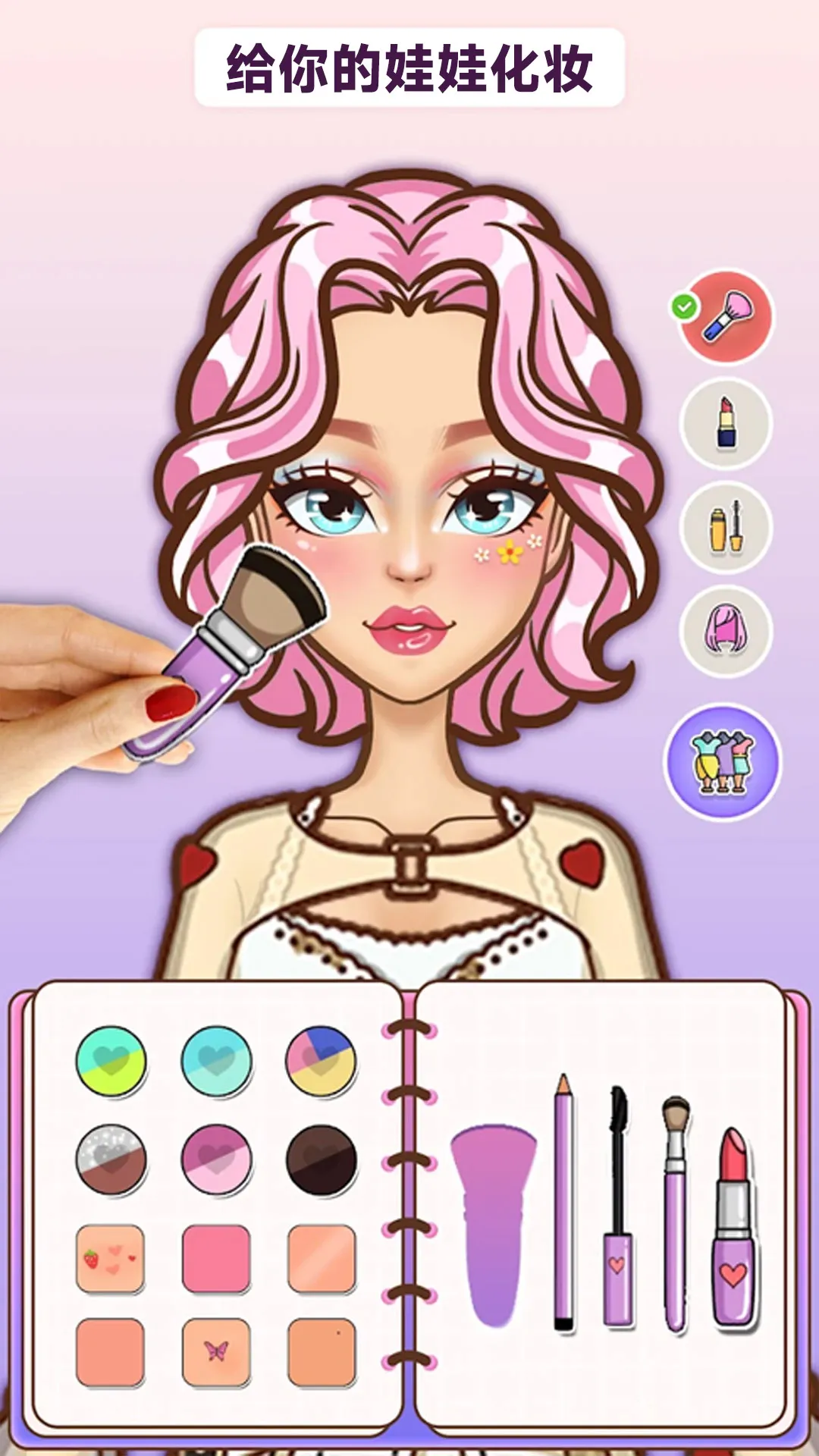Pick up the red lipstick with heart
Viewport: 819px width, 1456px height.
733,1228
